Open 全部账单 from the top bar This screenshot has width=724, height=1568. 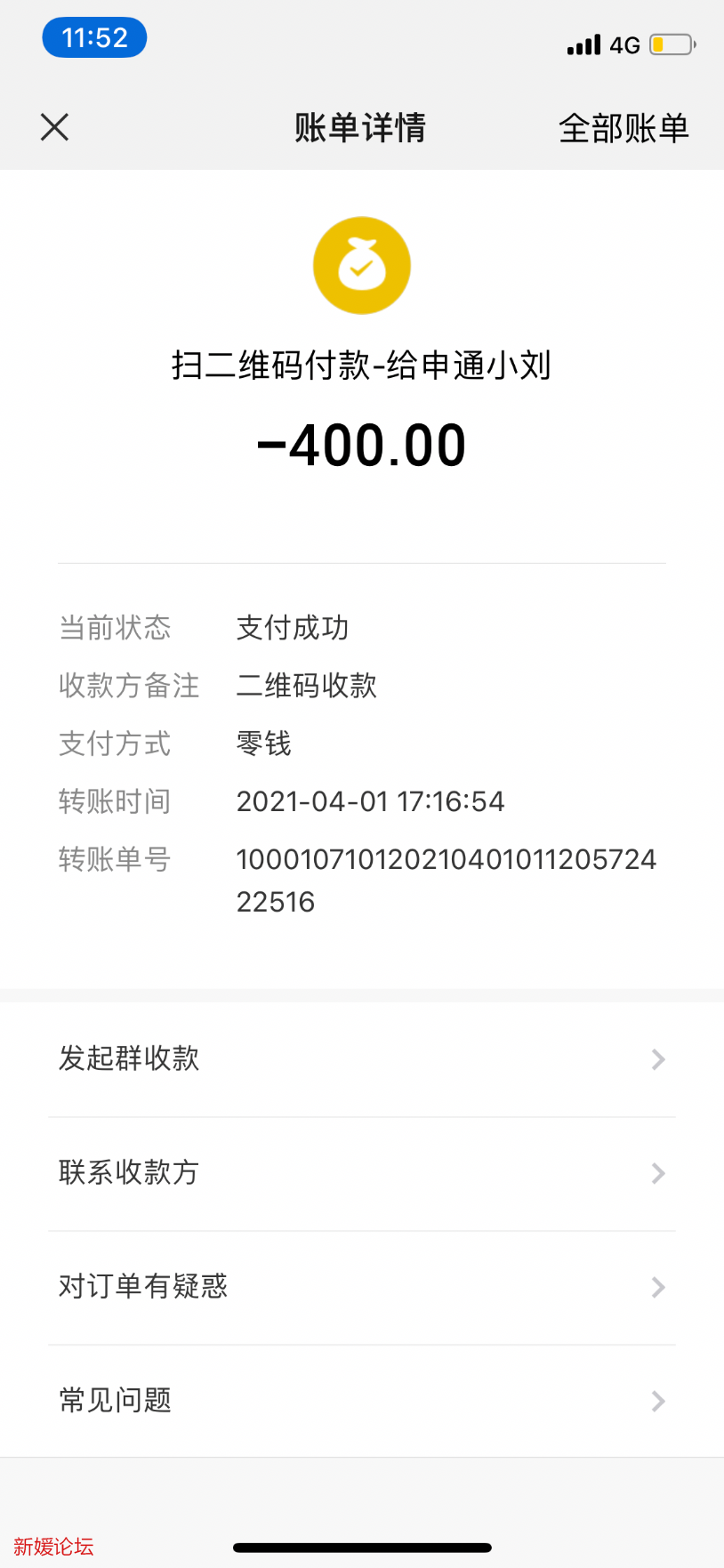click(x=623, y=127)
